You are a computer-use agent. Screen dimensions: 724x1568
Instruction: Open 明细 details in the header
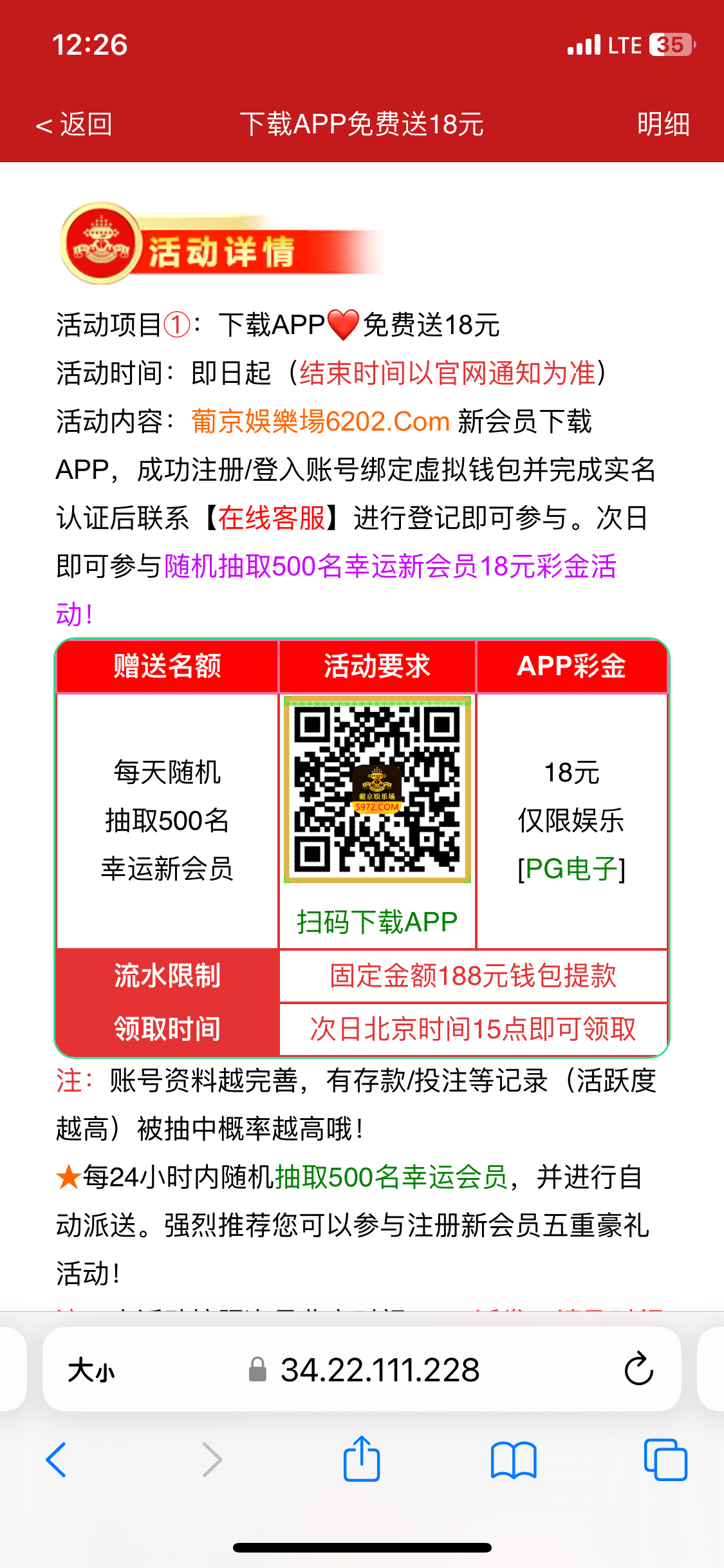tap(663, 124)
